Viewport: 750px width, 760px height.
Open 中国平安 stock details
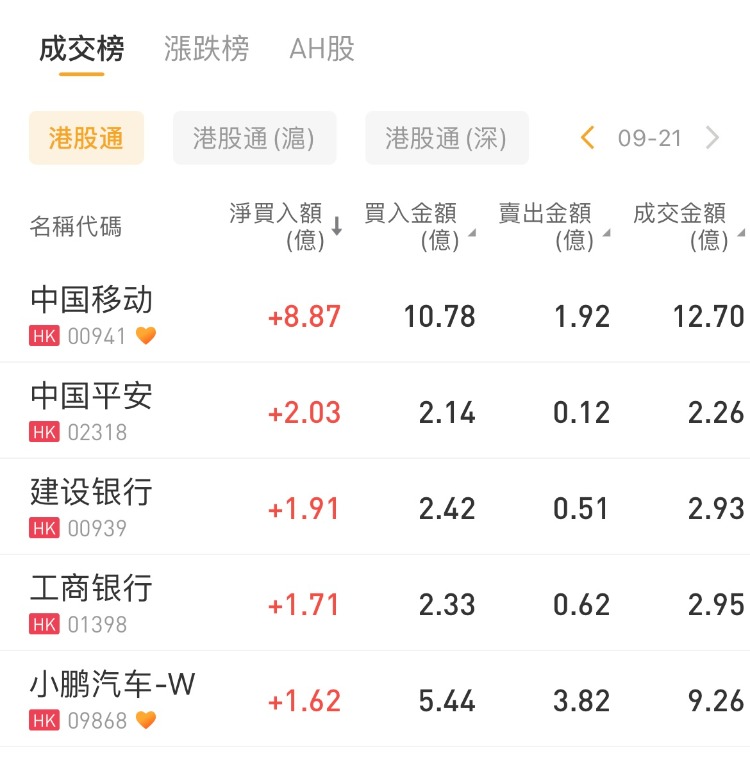[x=92, y=410]
